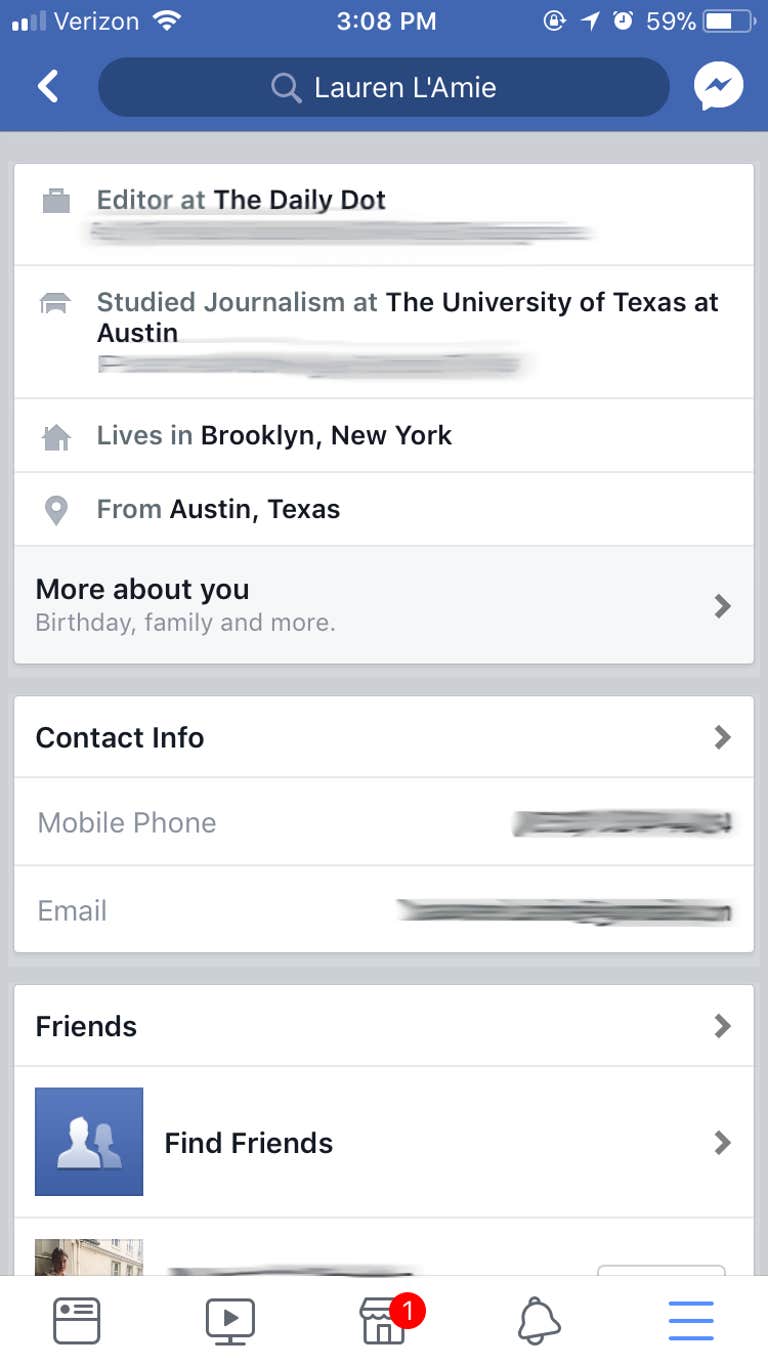The height and width of the screenshot is (1366, 768).
Task: Tap the Mobile Phone row
Action: click(x=384, y=822)
